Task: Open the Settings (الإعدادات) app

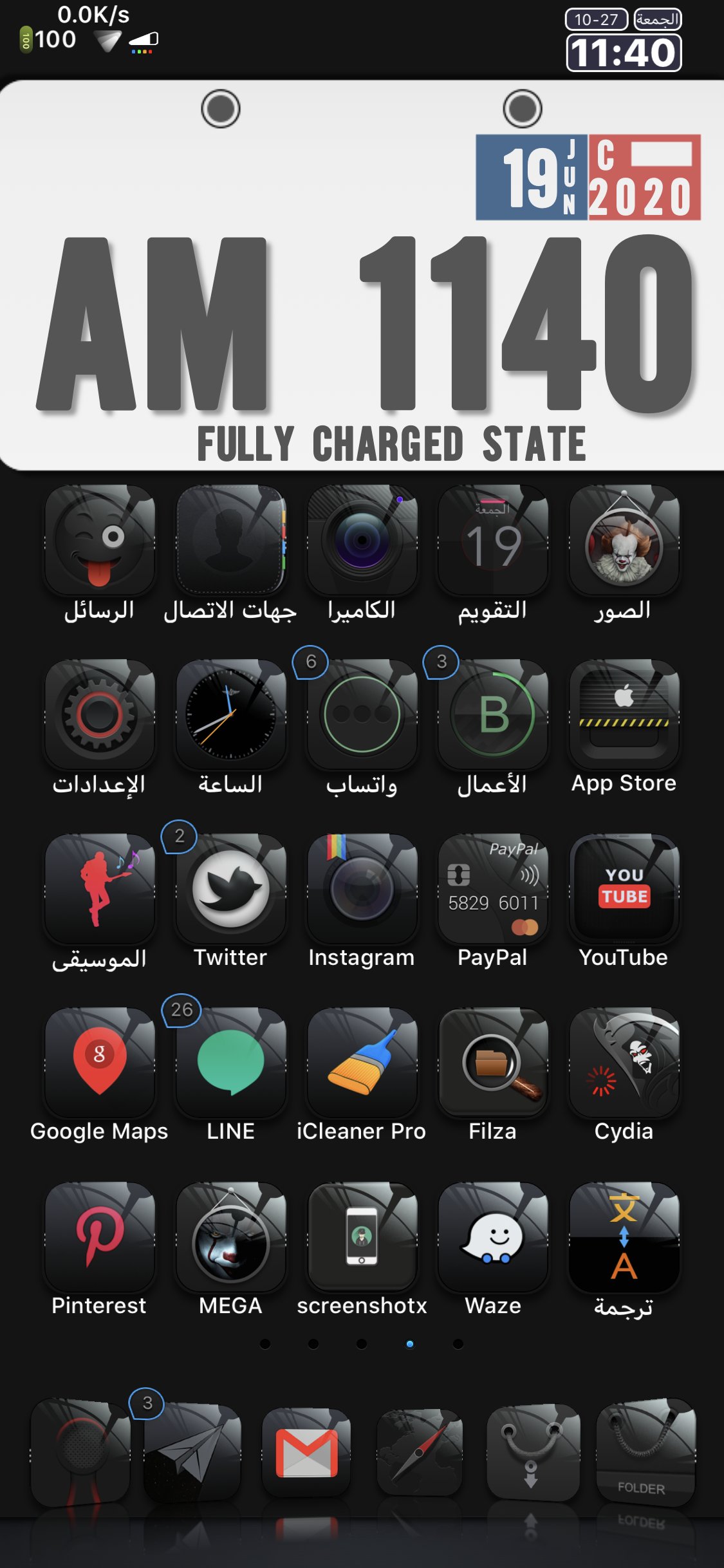Action: point(99,714)
